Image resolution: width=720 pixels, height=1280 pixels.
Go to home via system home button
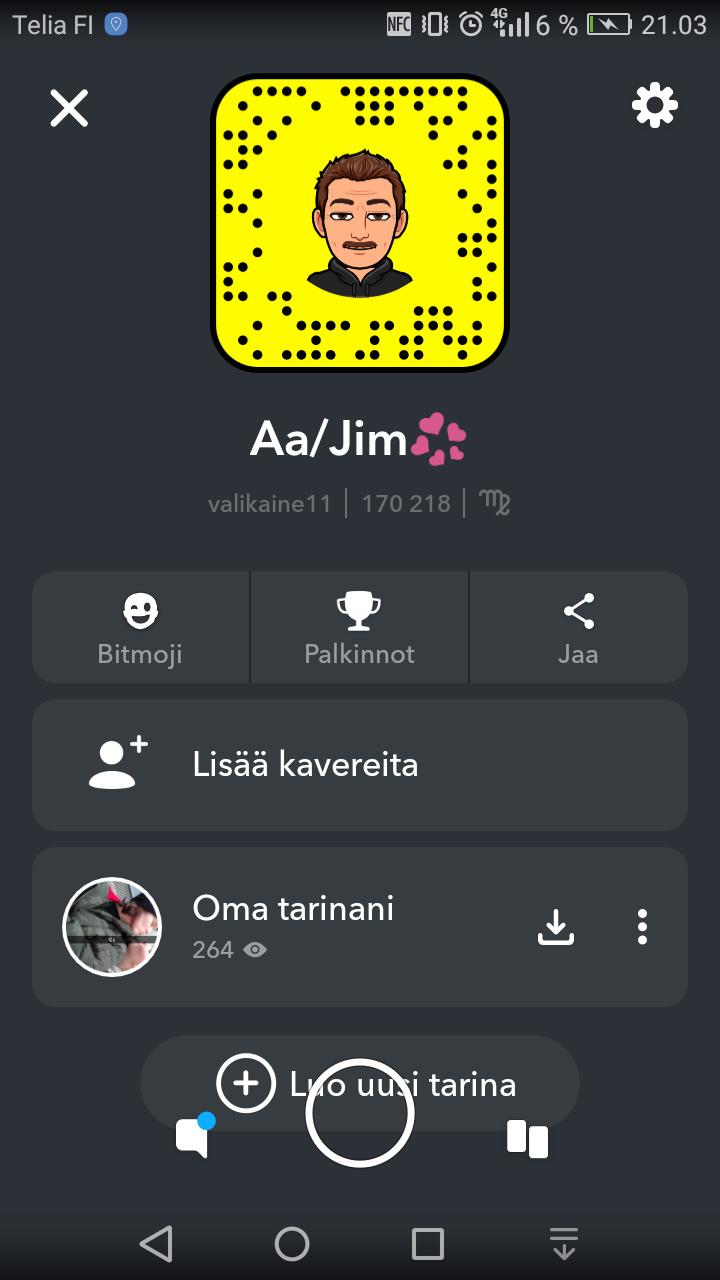(292, 1244)
